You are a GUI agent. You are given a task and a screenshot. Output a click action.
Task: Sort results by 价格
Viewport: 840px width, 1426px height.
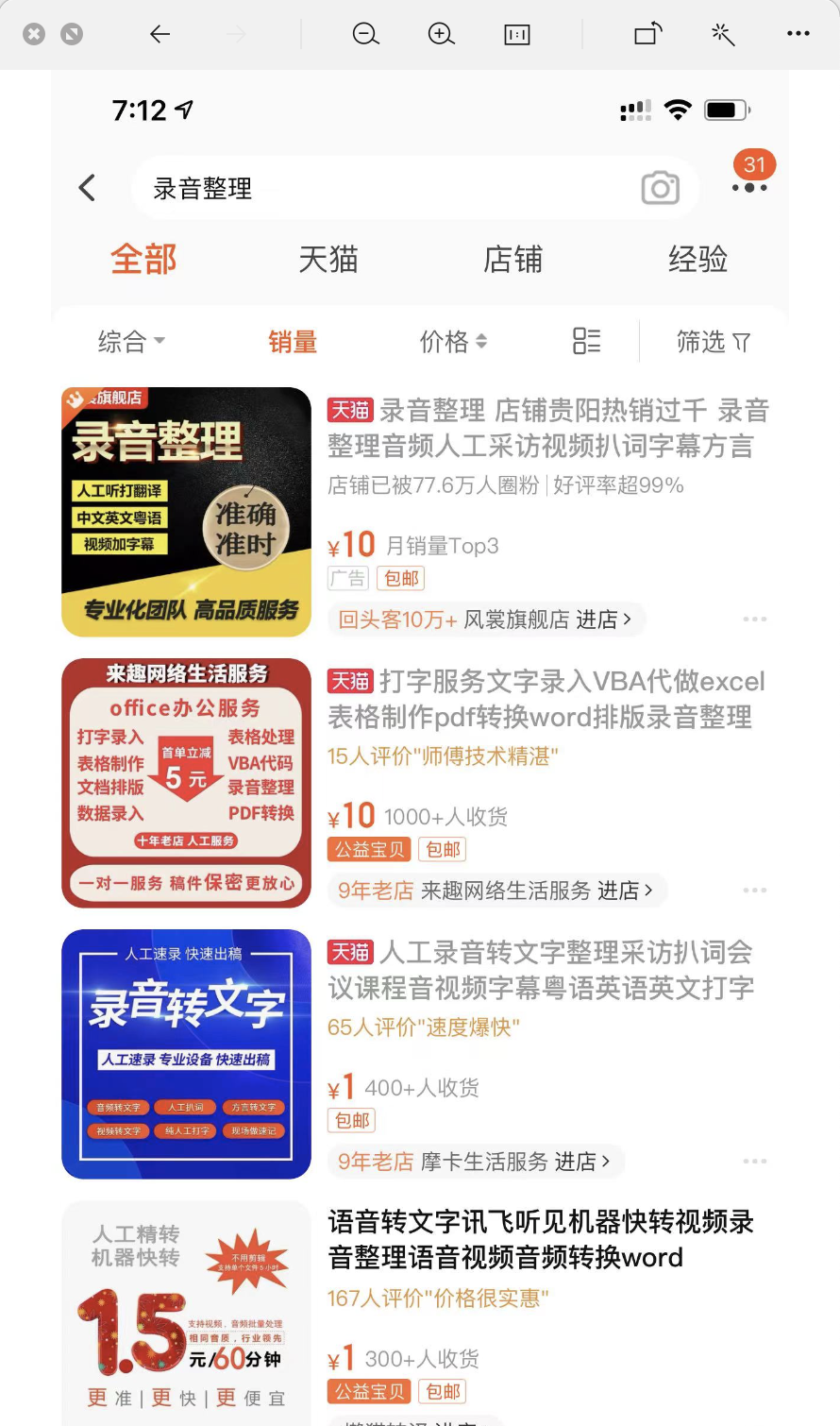(x=453, y=341)
